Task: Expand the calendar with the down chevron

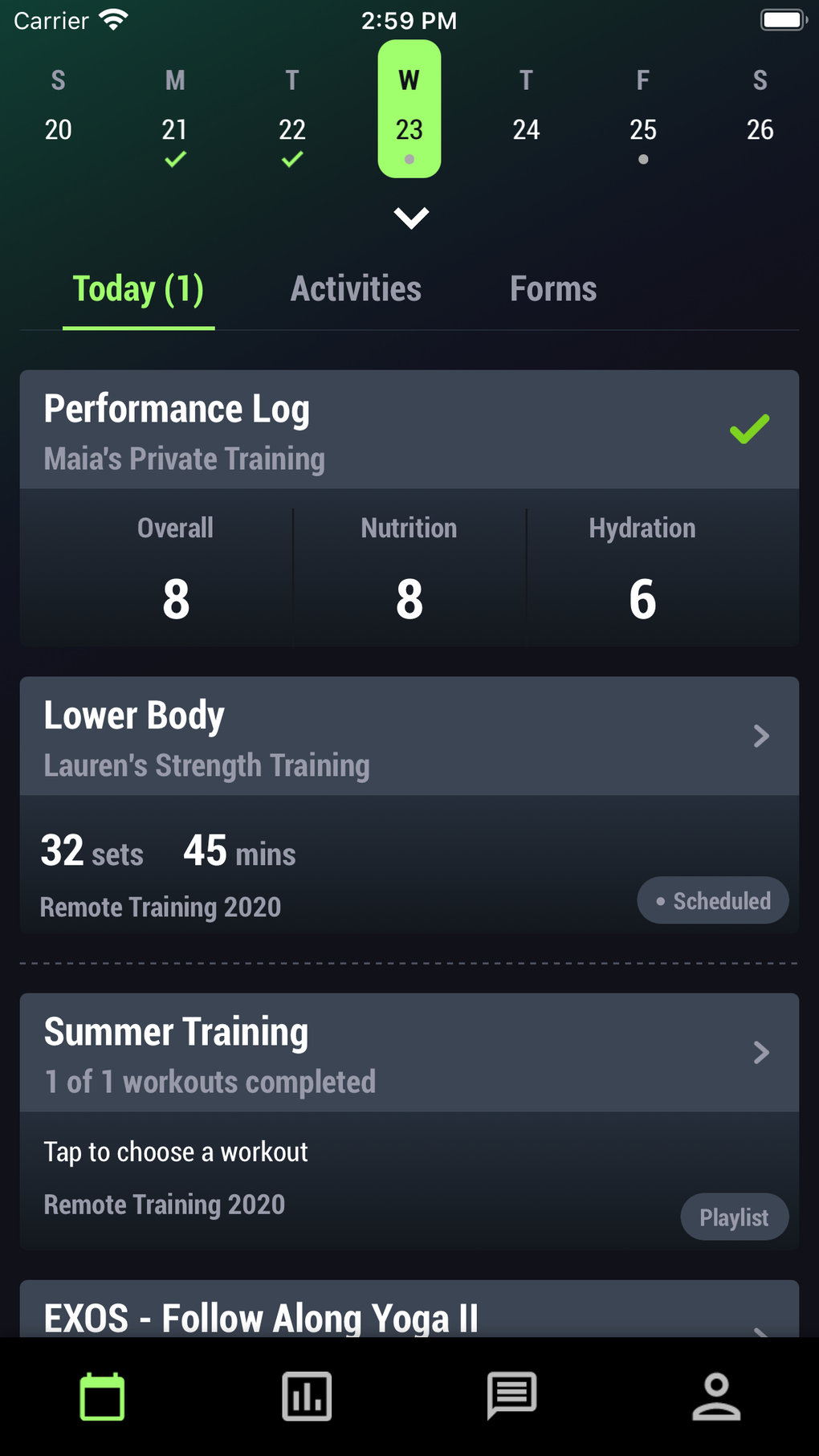Action: (410, 218)
